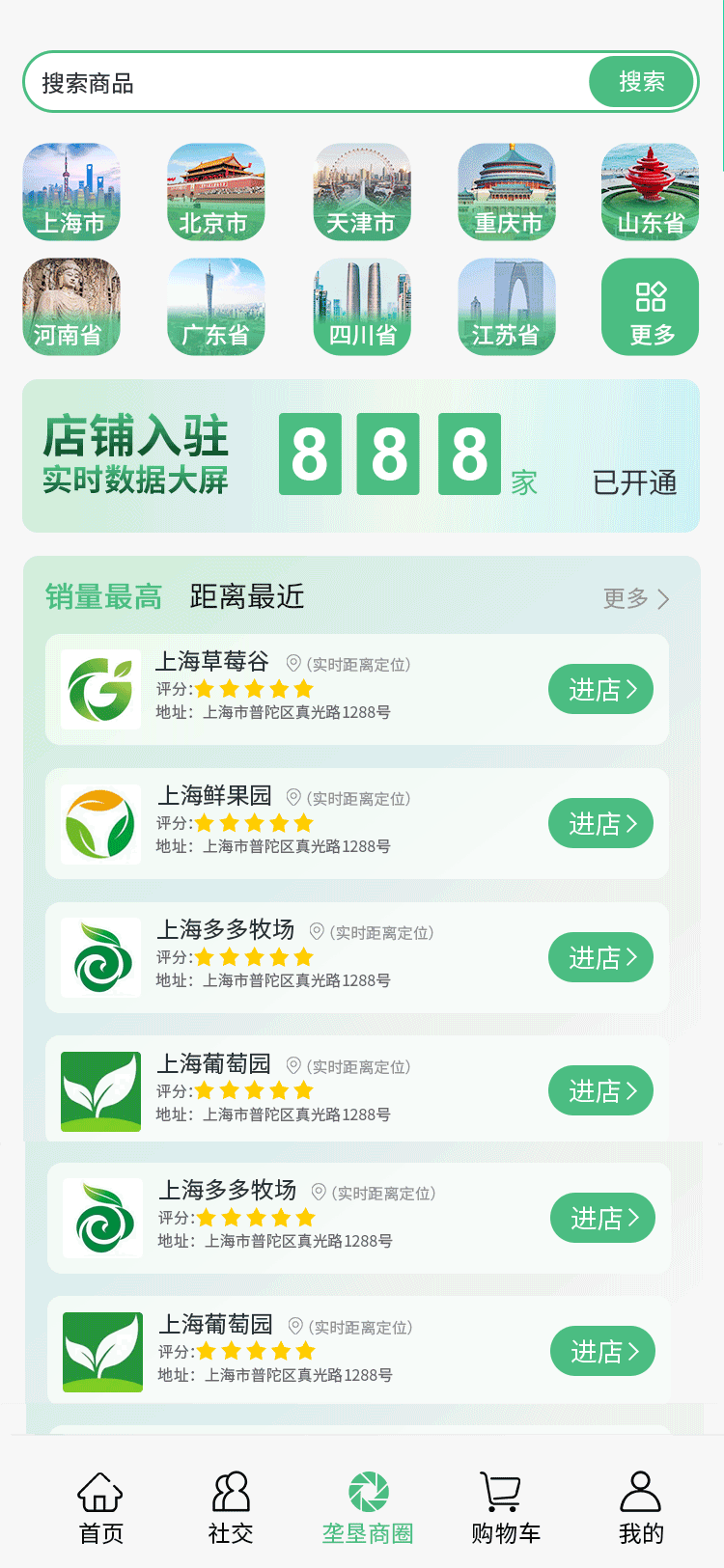Open the 购物车 shopping cart tab
Viewport: 724px width, 1568px height.
[x=505, y=1507]
